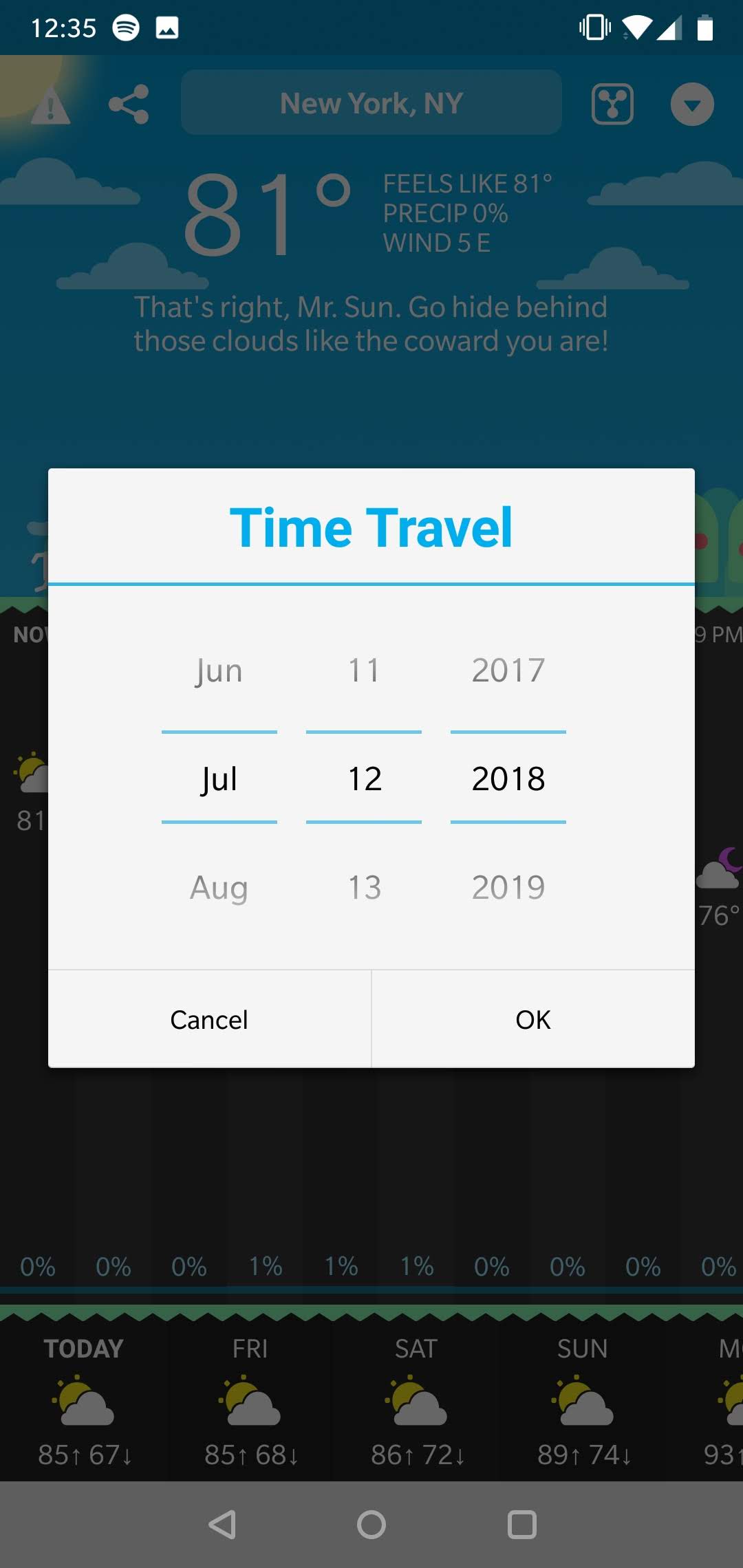Screen dimensions: 743x1568
Task: Edit the selected month Jul
Action: click(219, 778)
